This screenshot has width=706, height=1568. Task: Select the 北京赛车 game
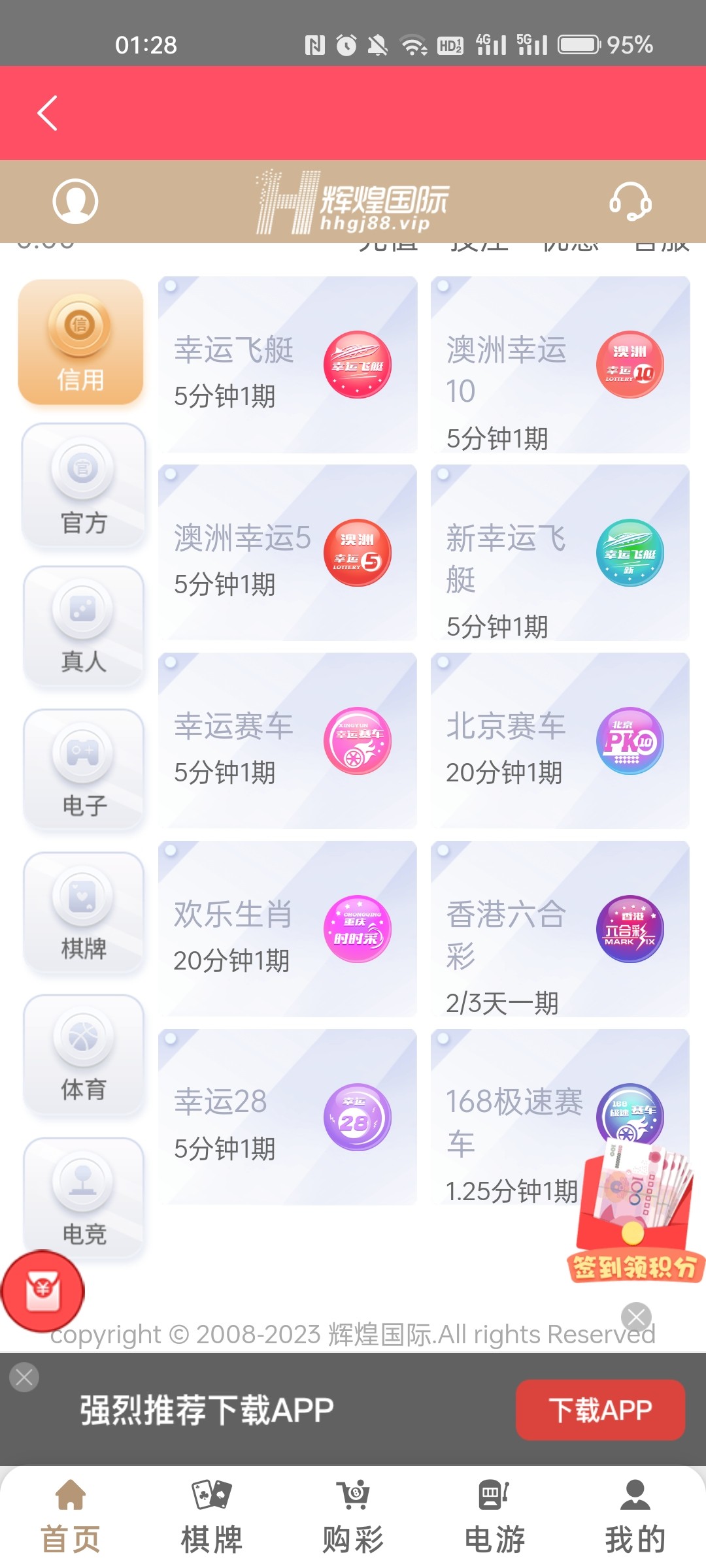coord(560,741)
